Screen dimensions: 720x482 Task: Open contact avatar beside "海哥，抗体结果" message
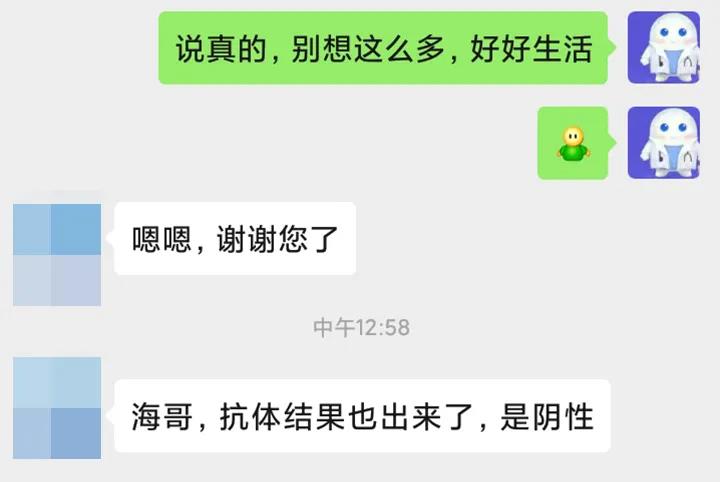[x=57, y=408]
